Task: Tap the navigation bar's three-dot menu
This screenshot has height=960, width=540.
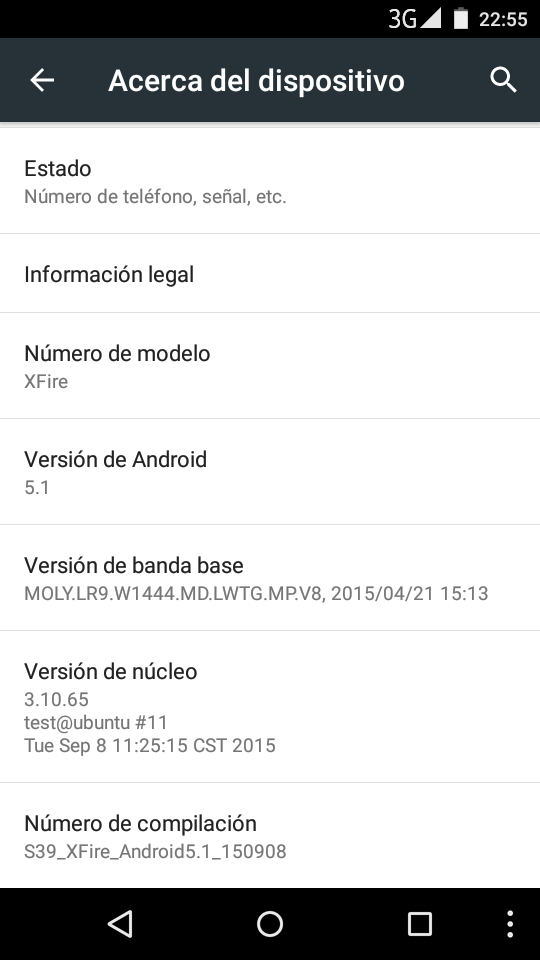Action: point(510,924)
